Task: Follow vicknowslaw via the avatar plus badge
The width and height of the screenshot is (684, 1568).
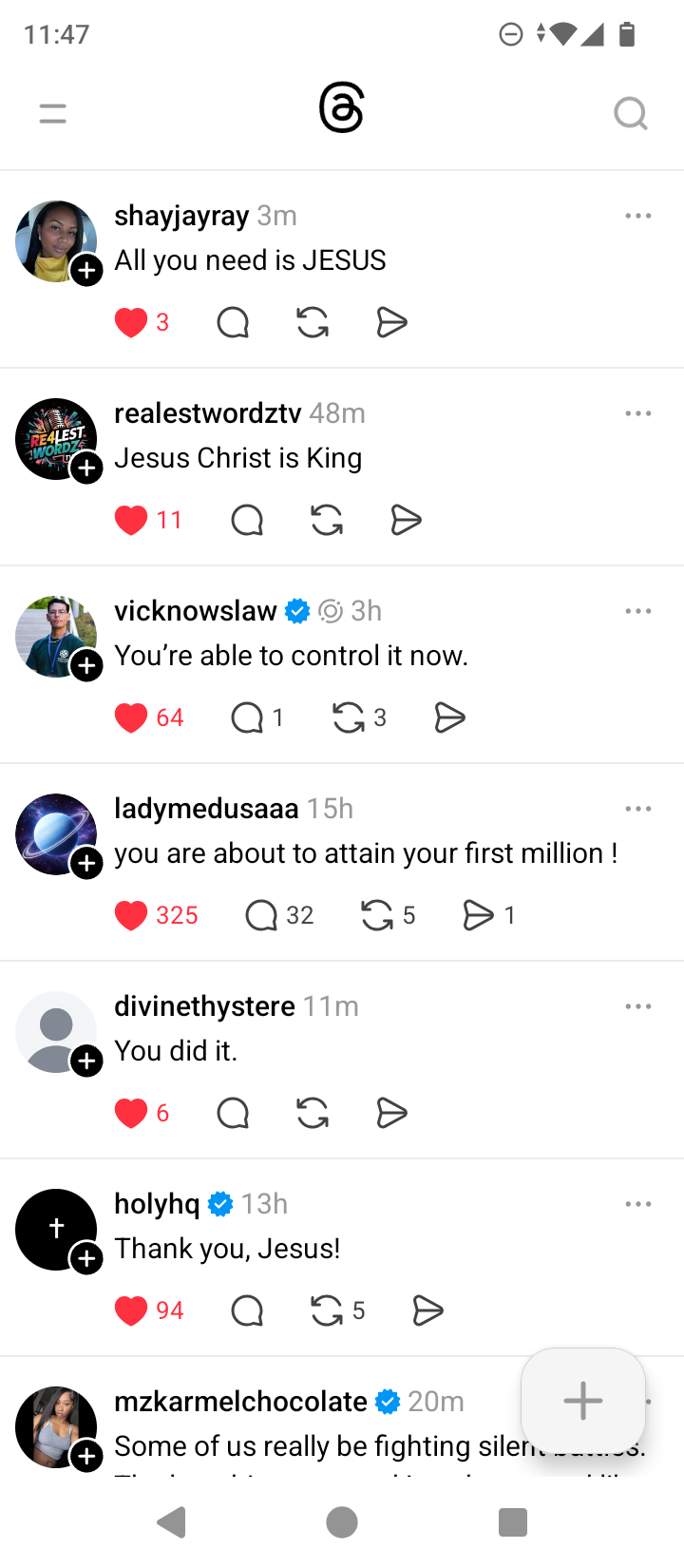Action: coord(87,666)
